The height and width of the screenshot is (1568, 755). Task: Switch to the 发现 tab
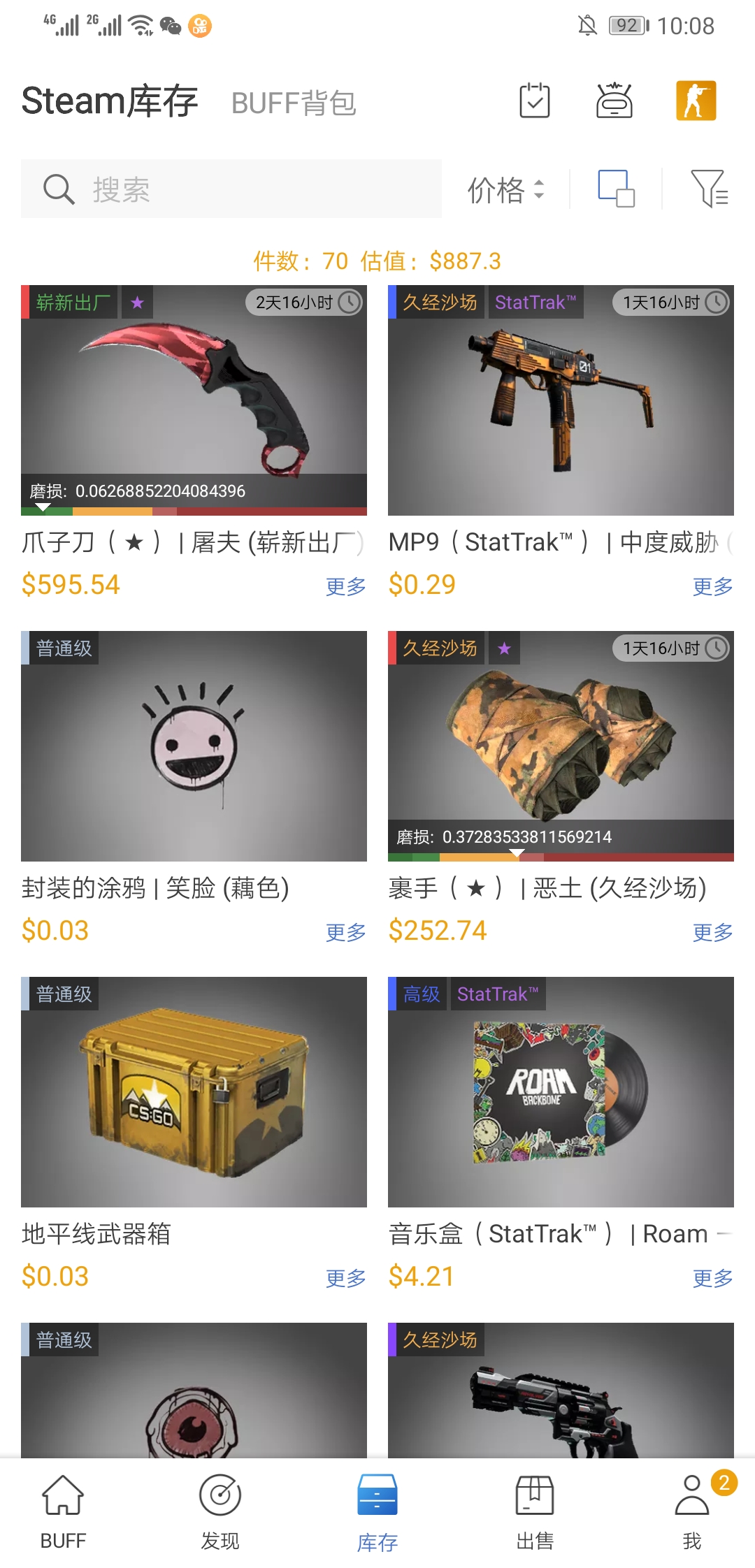point(220,1512)
